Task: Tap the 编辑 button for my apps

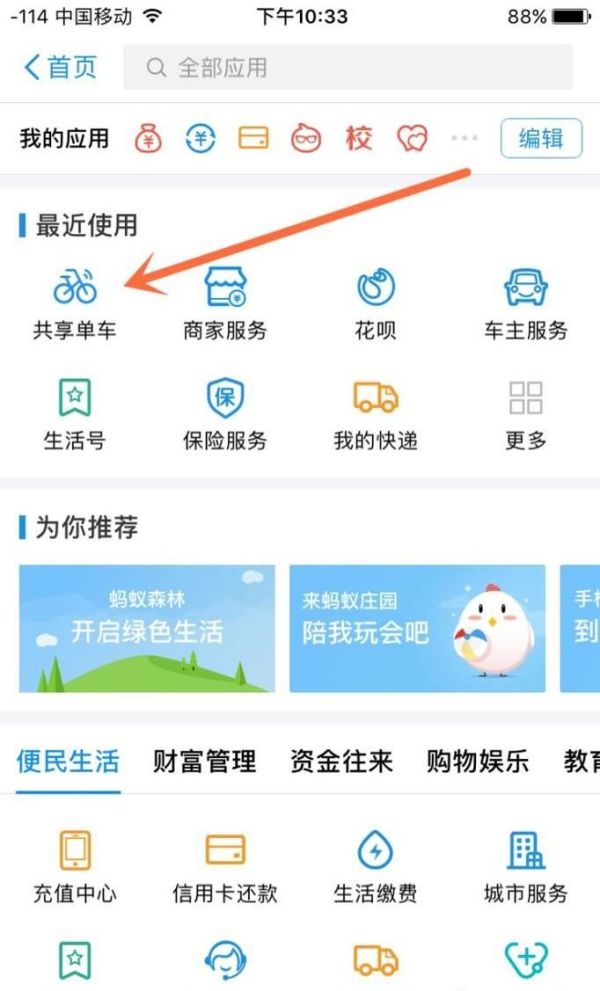Action: pyautogui.click(x=540, y=138)
